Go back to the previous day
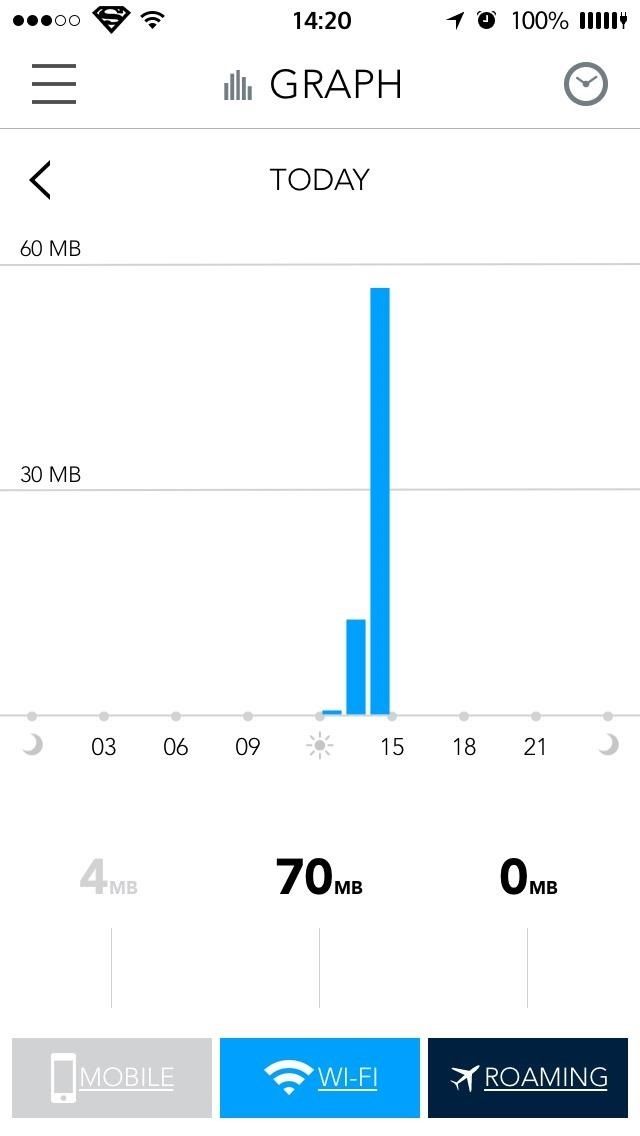This screenshot has width=640, height=1136. coord(40,180)
